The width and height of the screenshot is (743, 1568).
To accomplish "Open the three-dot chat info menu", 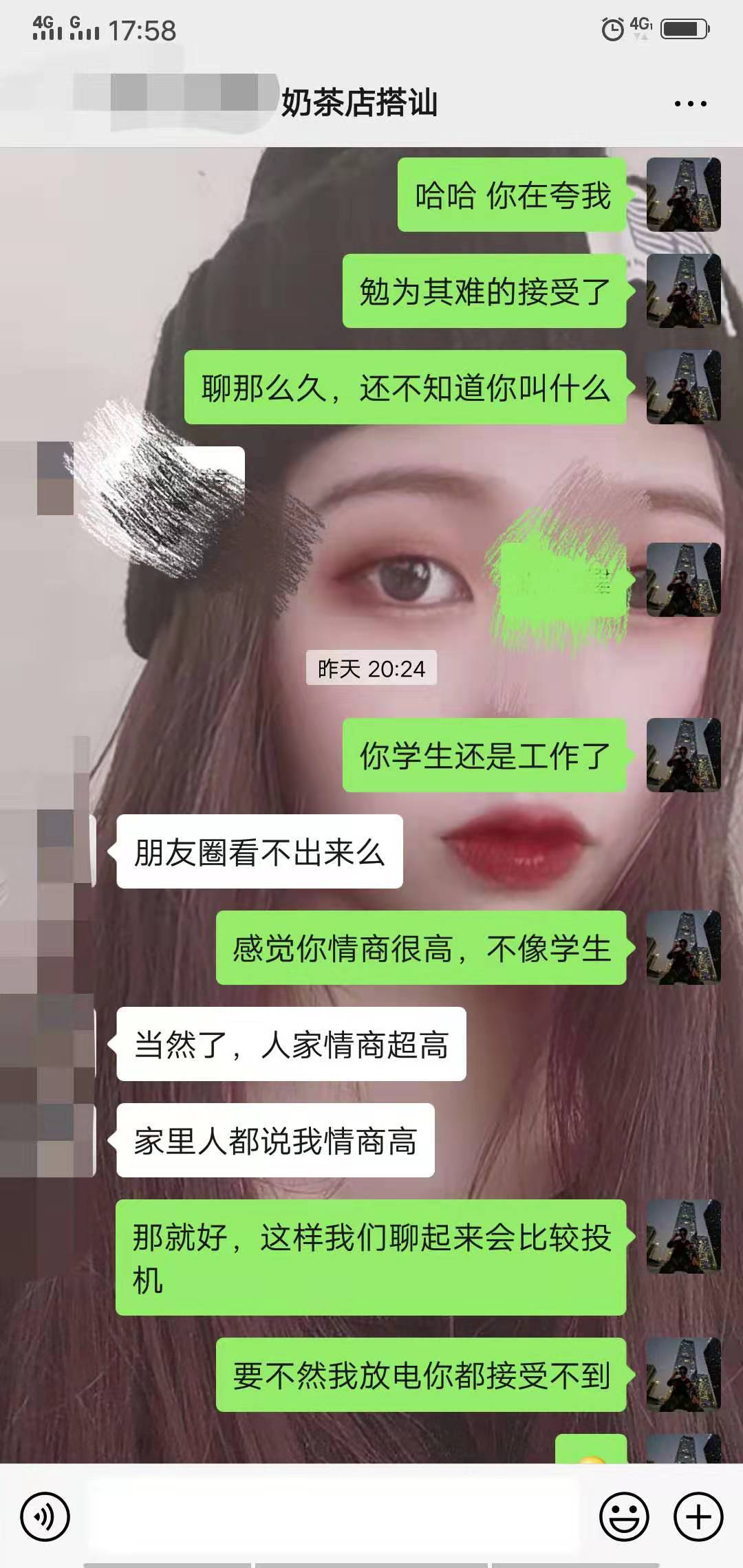I will 690,104.
